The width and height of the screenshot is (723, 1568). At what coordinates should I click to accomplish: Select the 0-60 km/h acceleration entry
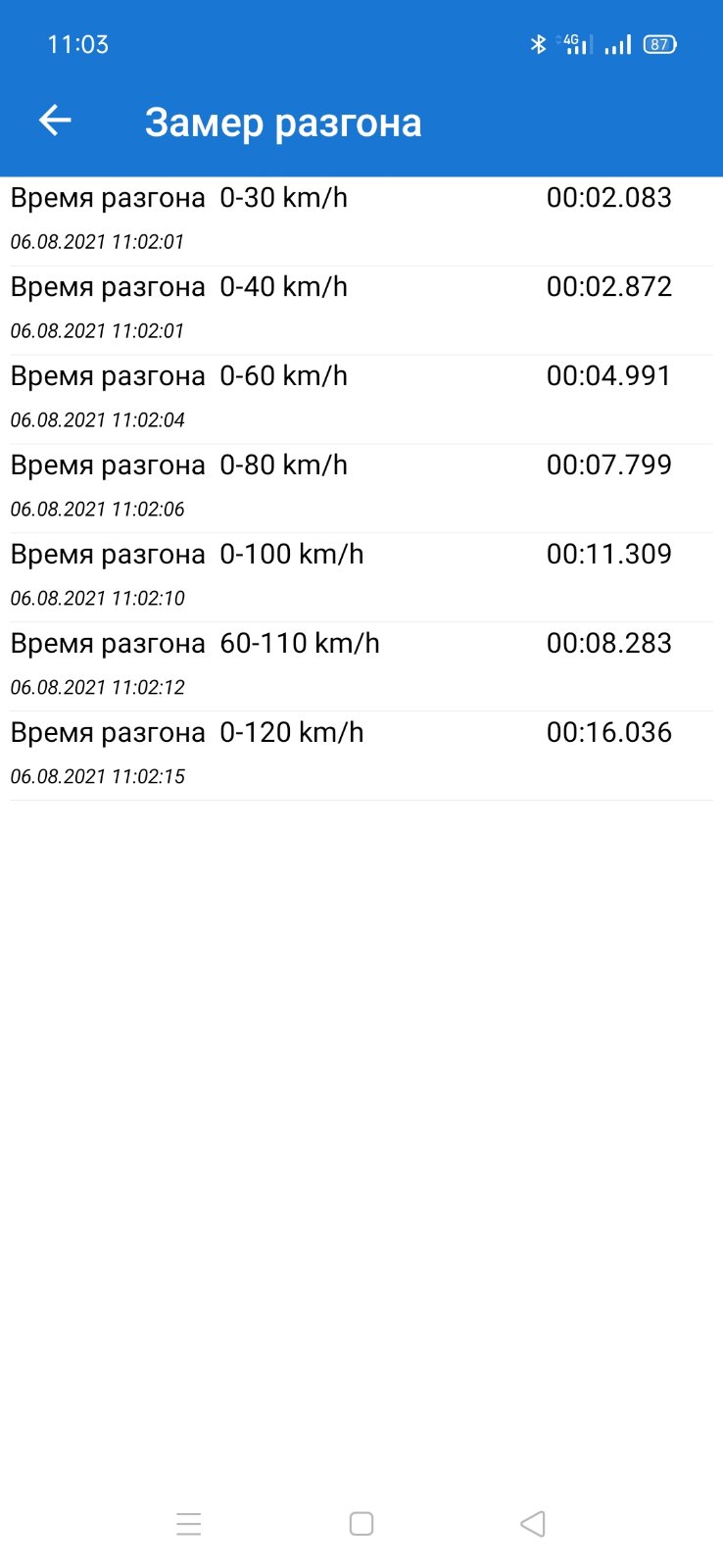(361, 400)
